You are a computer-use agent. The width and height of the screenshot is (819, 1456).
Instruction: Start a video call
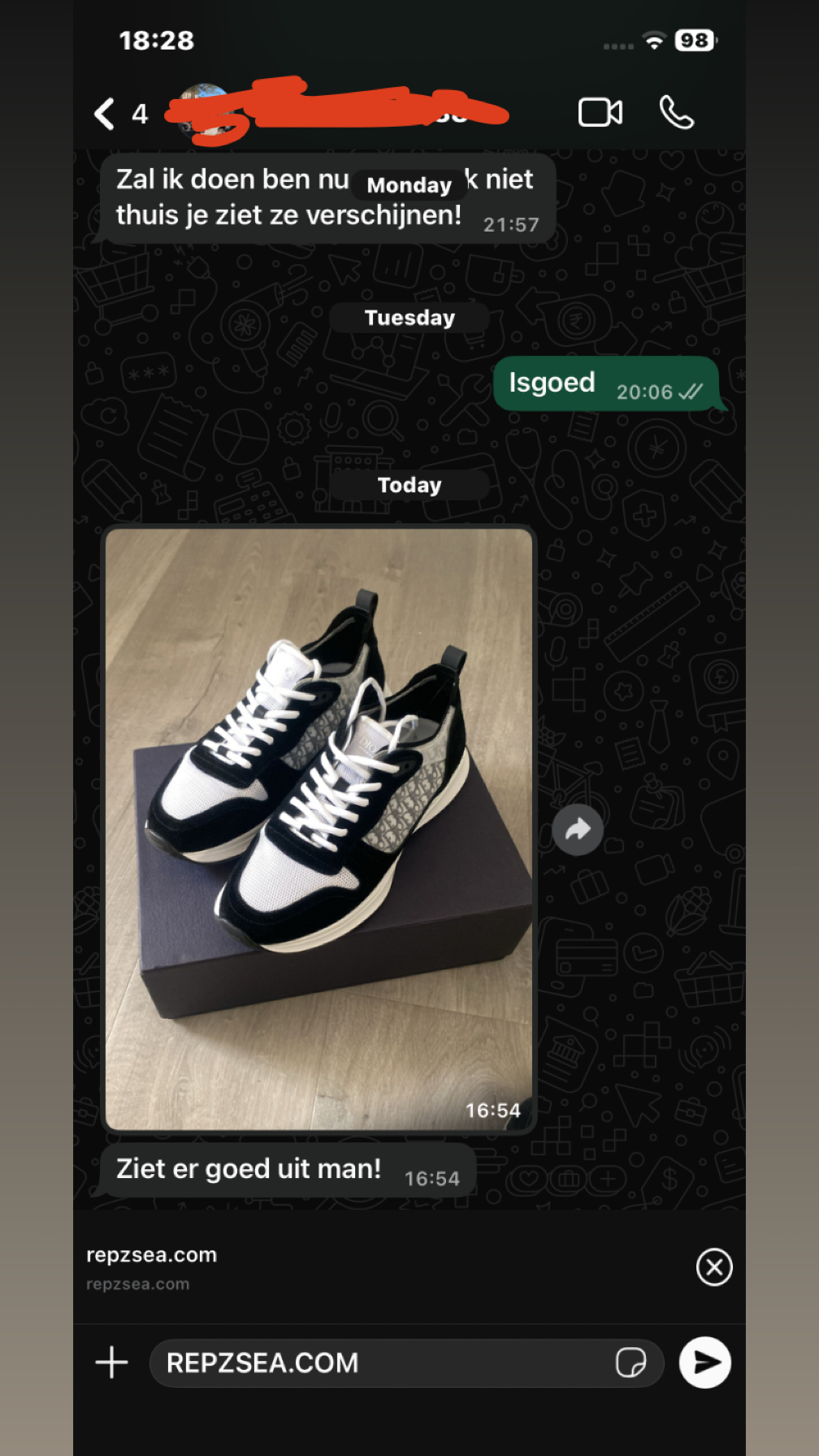point(600,112)
